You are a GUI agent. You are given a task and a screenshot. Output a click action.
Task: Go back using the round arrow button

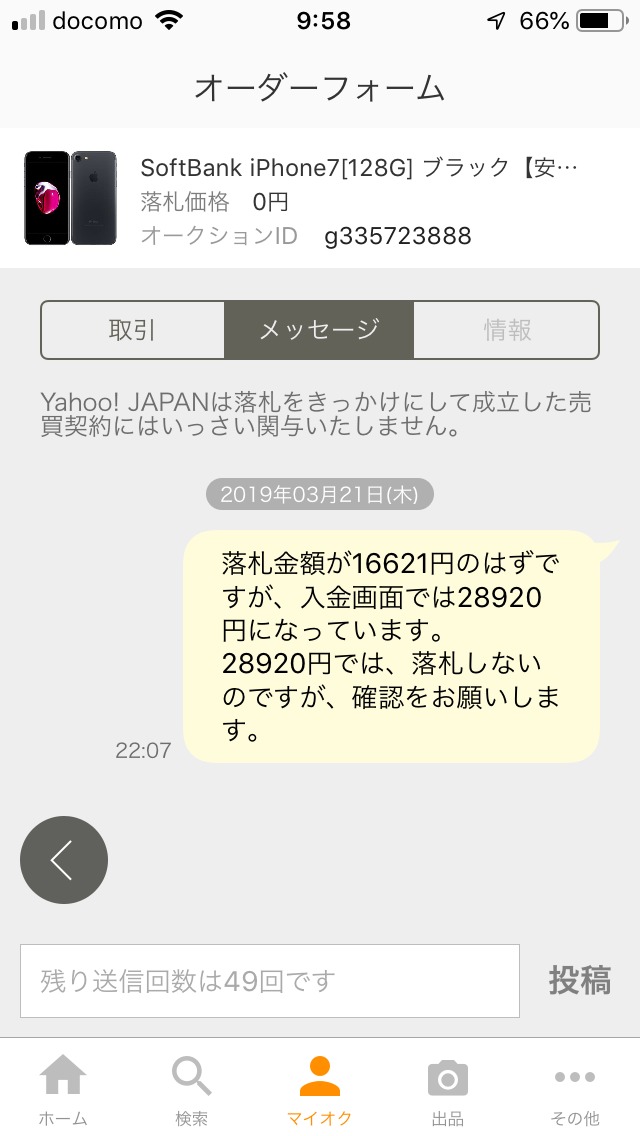(64, 860)
